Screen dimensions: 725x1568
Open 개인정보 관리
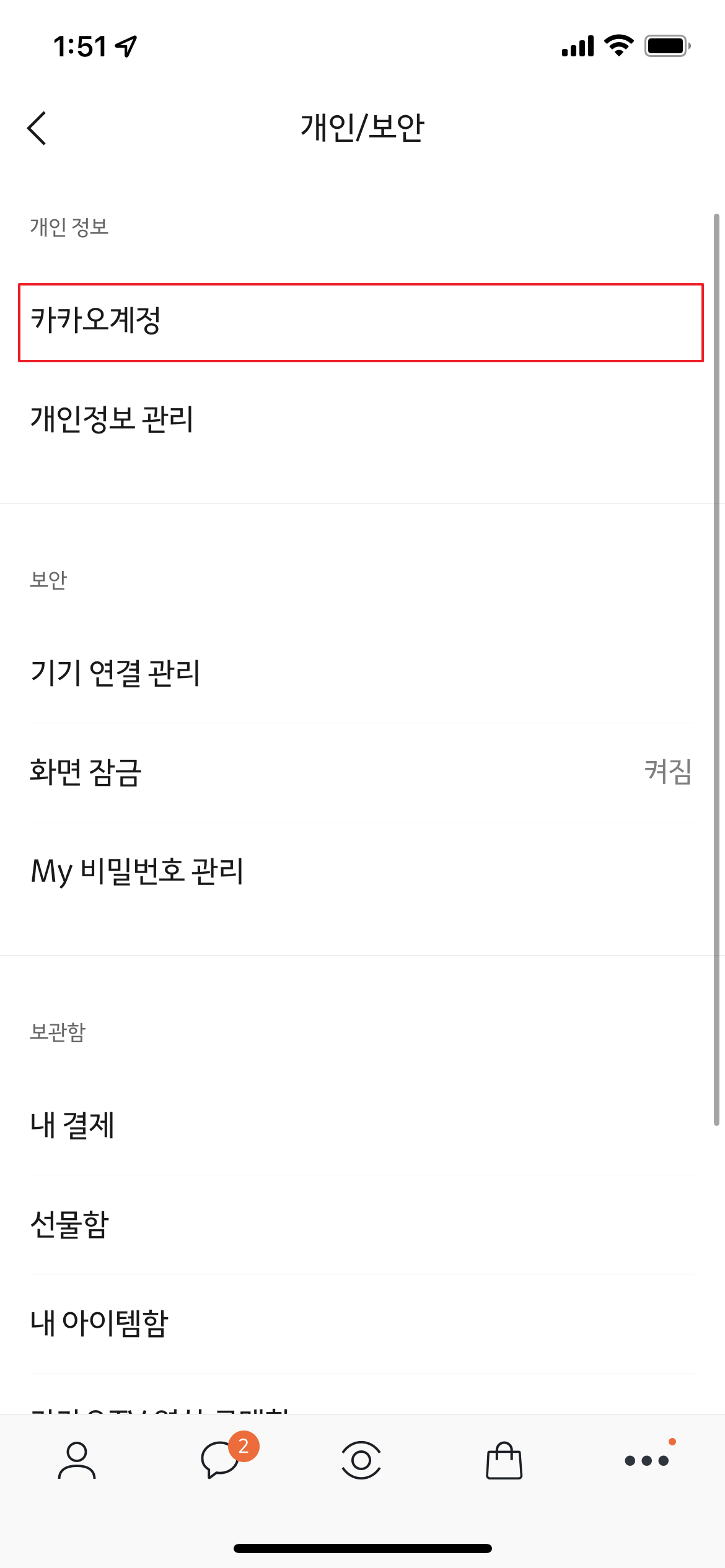(362, 419)
